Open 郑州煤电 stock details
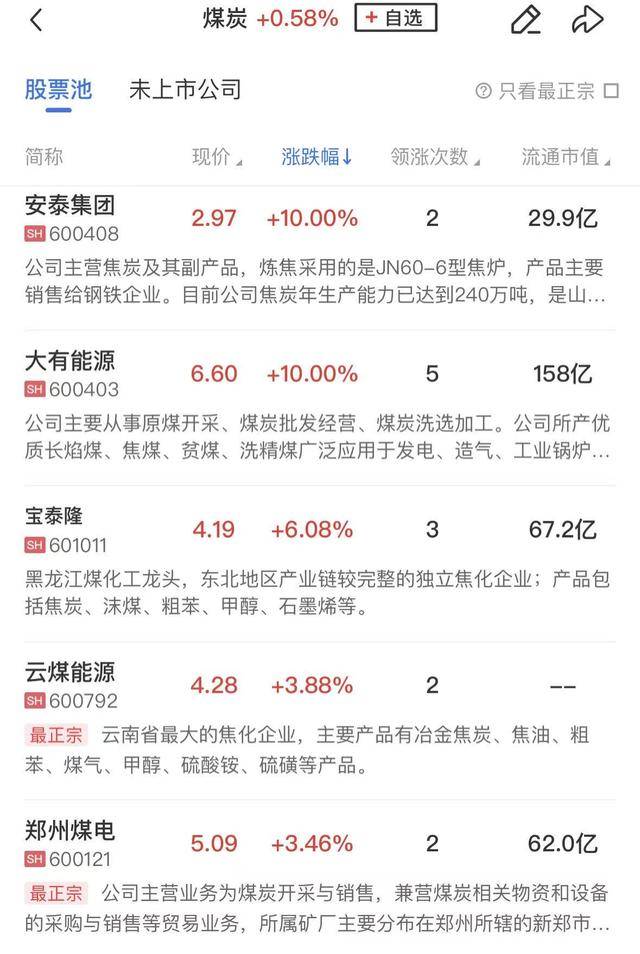This screenshot has height=954, width=640. pyautogui.click(x=70, y=830)
